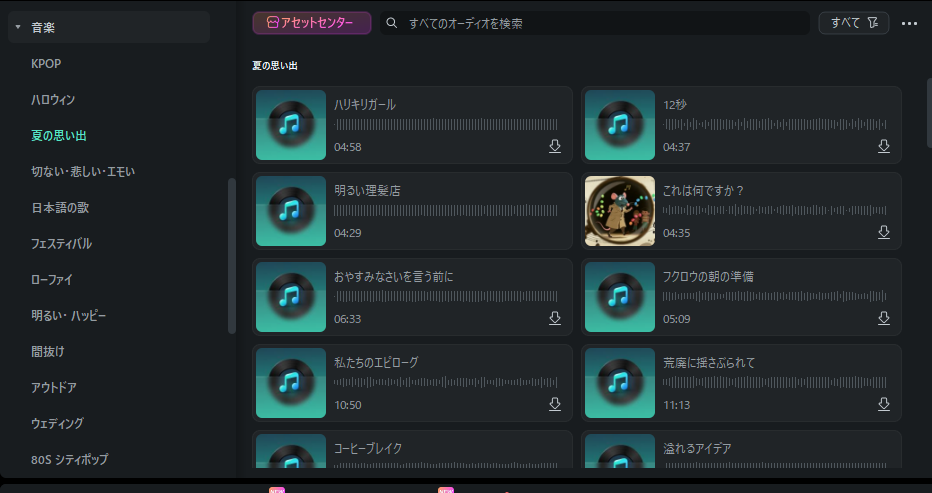
Task: Collapse the 音楽 category
Action: [18, 28]
